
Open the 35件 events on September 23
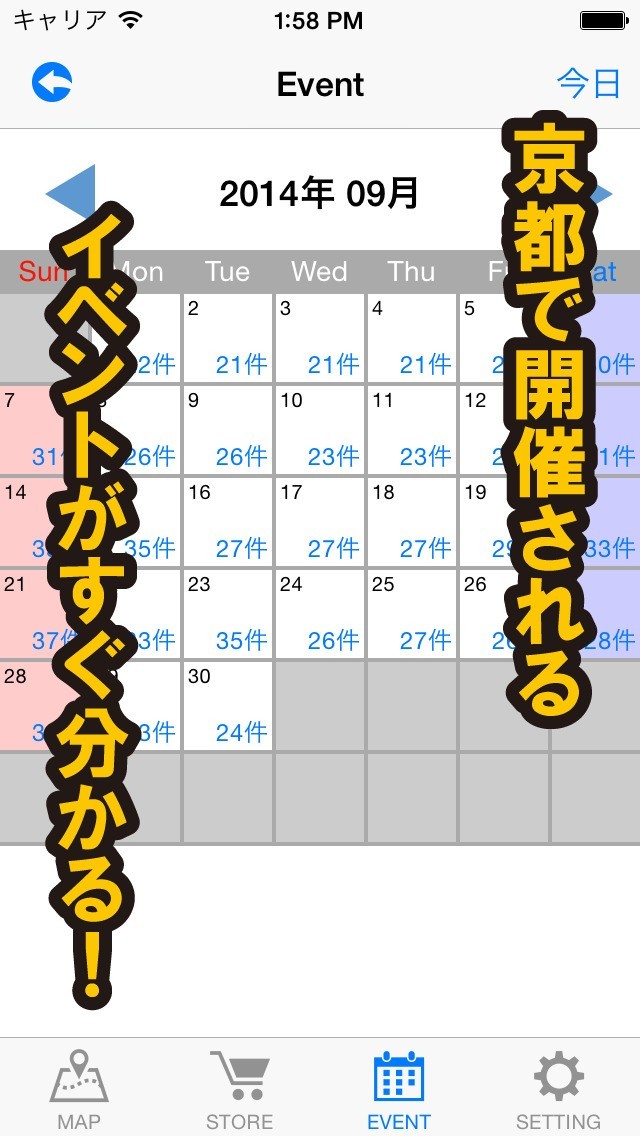click(x=228, y=614)
